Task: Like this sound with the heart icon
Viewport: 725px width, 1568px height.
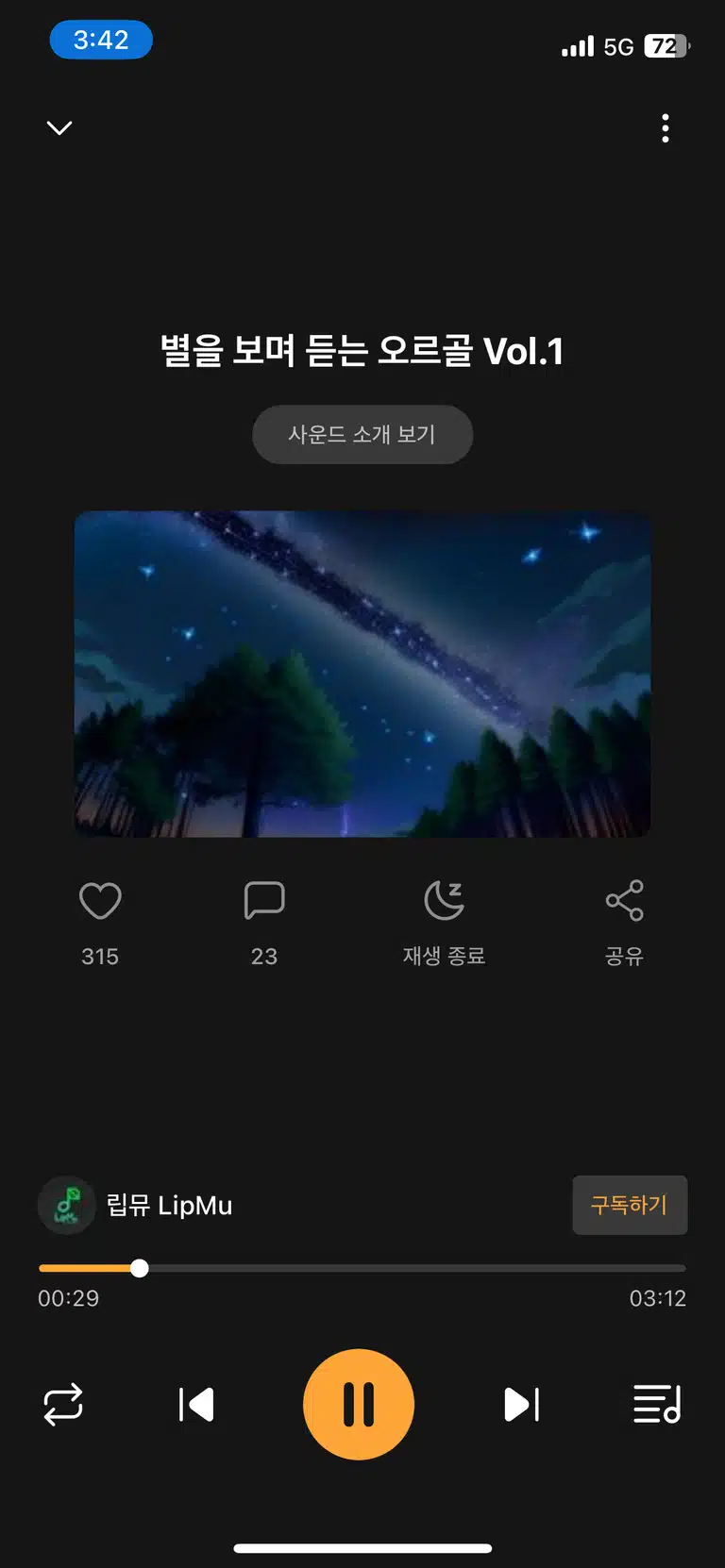Action: [x=100, y=901]
